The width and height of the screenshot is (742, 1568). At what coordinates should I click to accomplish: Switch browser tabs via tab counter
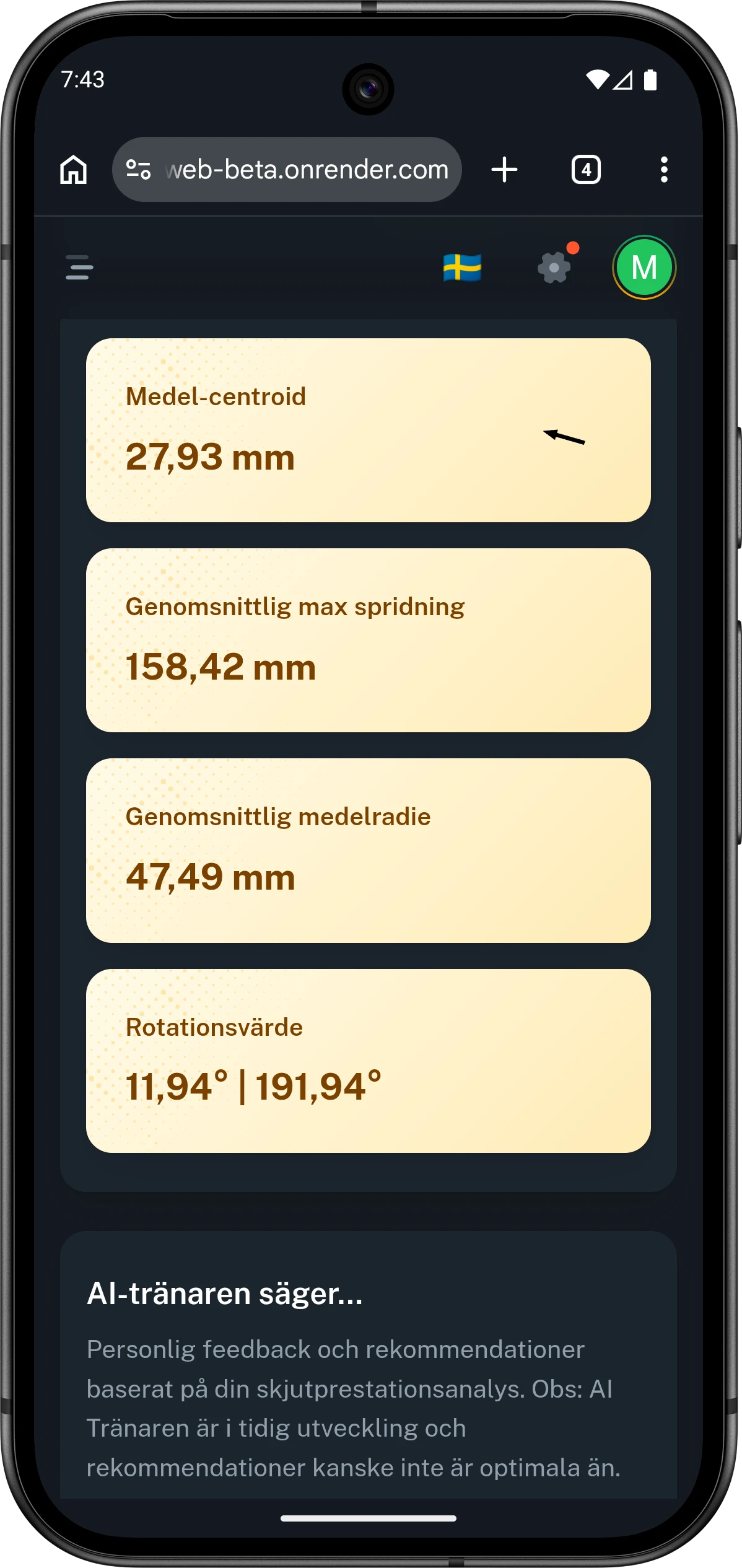click(x=585, y=169)
